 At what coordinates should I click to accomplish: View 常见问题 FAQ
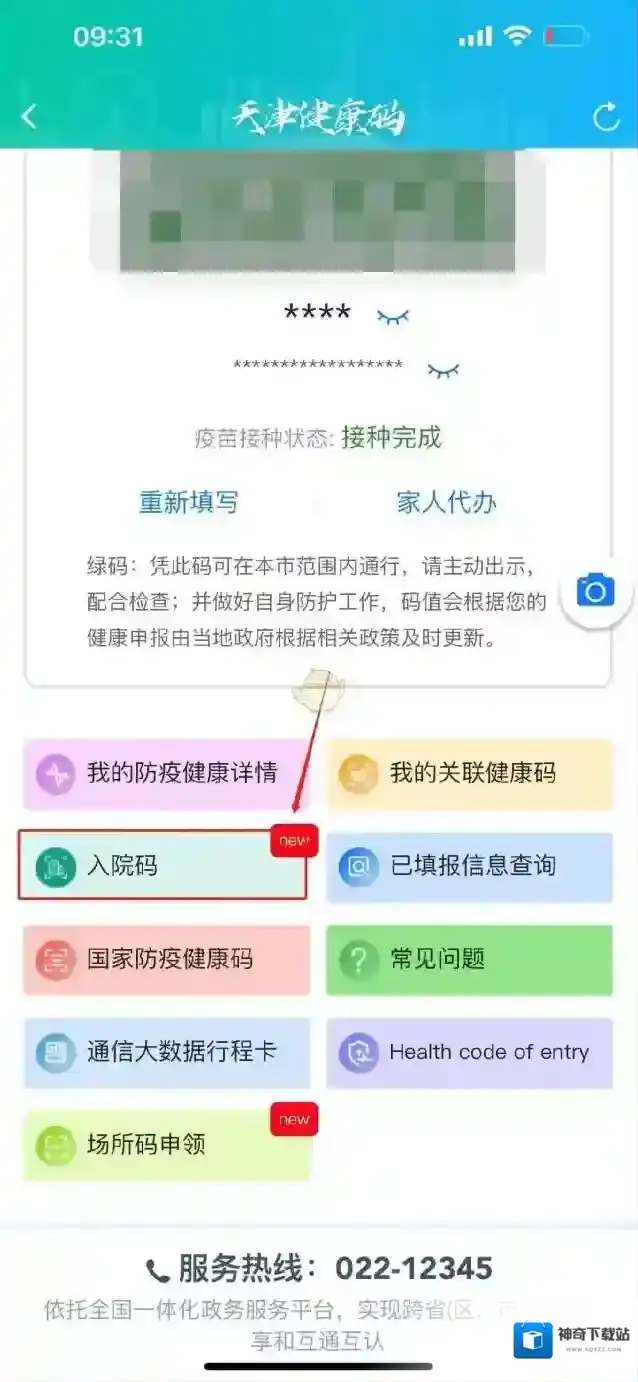pos(469,959)
